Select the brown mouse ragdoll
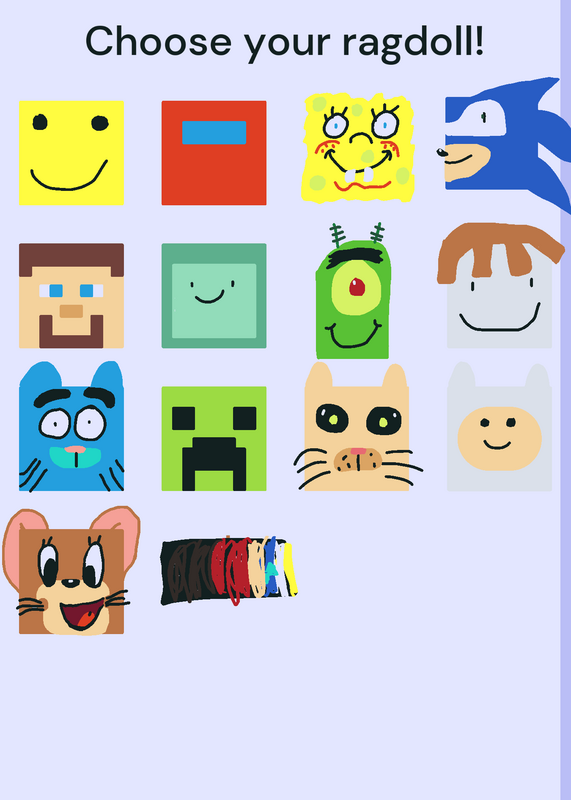This screenshot has height=800, width=571. [x=71, y=570]
